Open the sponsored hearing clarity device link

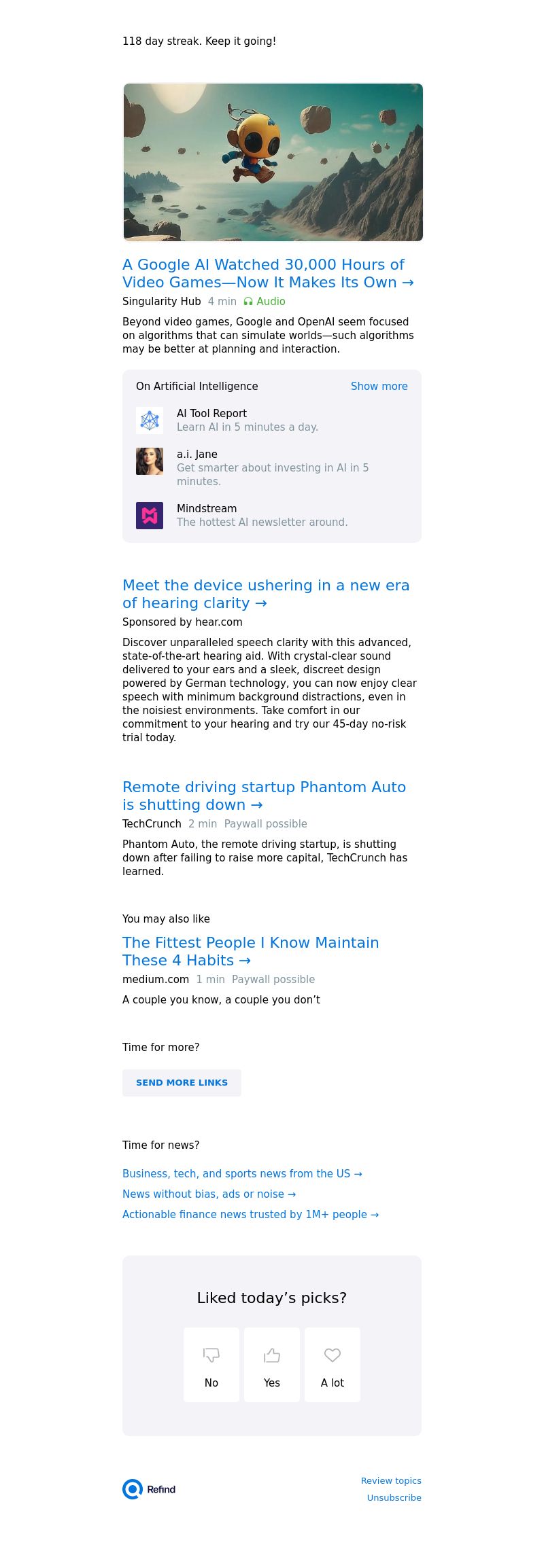[266, 594]
